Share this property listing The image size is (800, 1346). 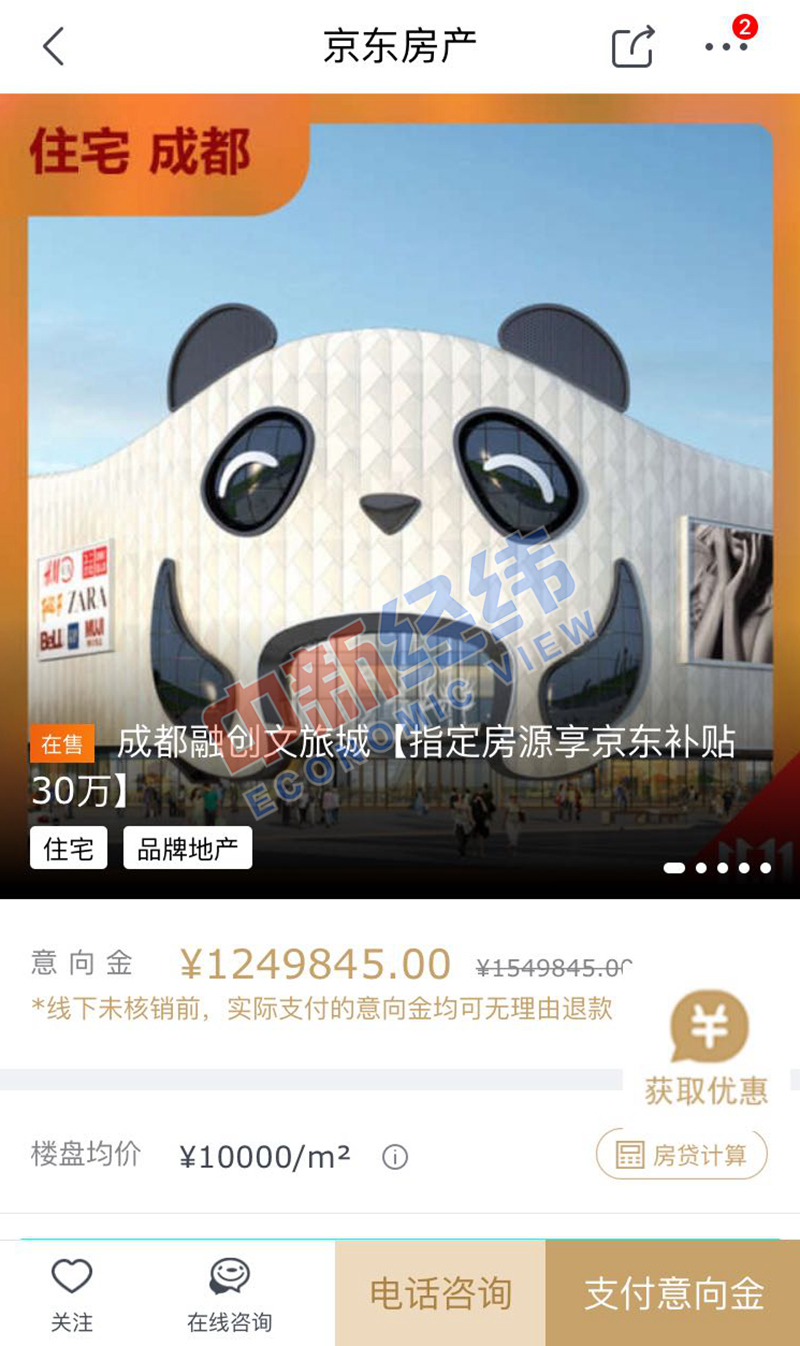click(633, 46)
